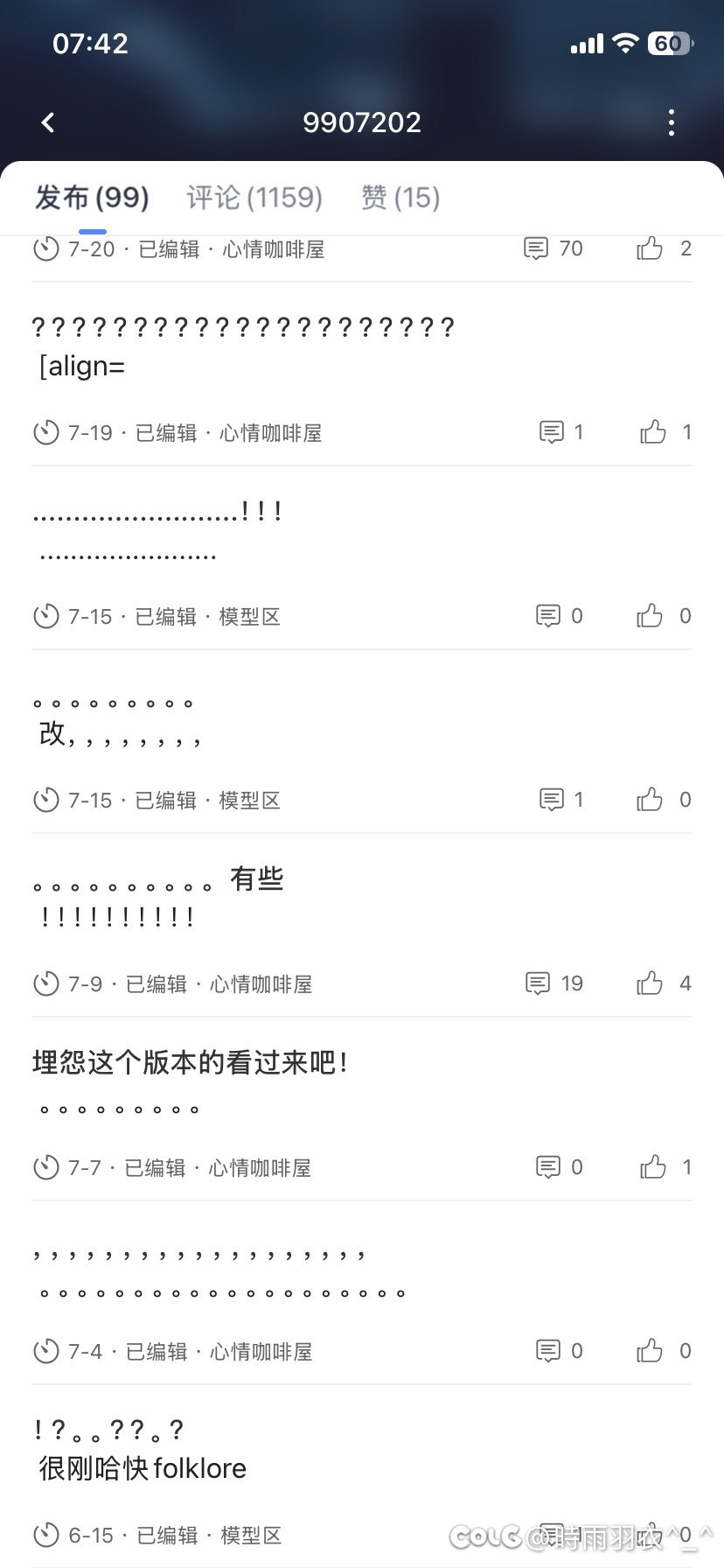Image resolution: width=724 pixels, height=1568 pixels.
Task: Like the 7-7 post 埋怨这个版本的看过来吧
Action: tap(665, 1167)
